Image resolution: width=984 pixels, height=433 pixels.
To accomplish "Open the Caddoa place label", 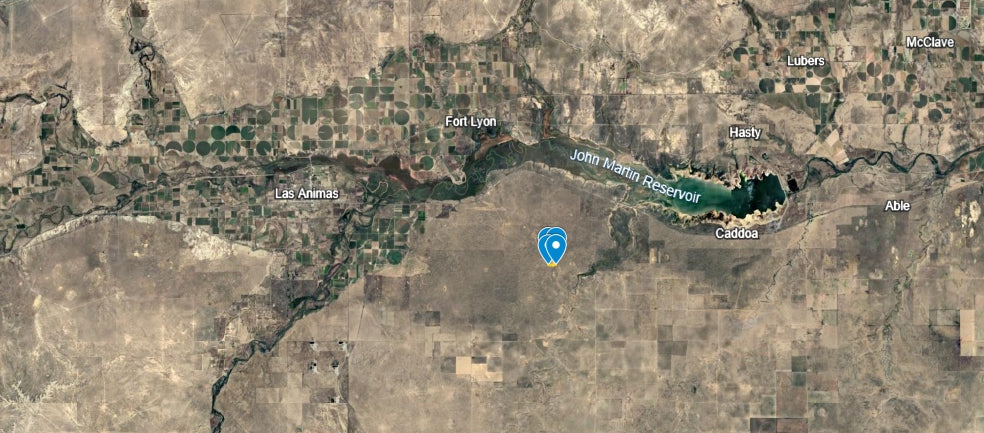I will 736,233.
